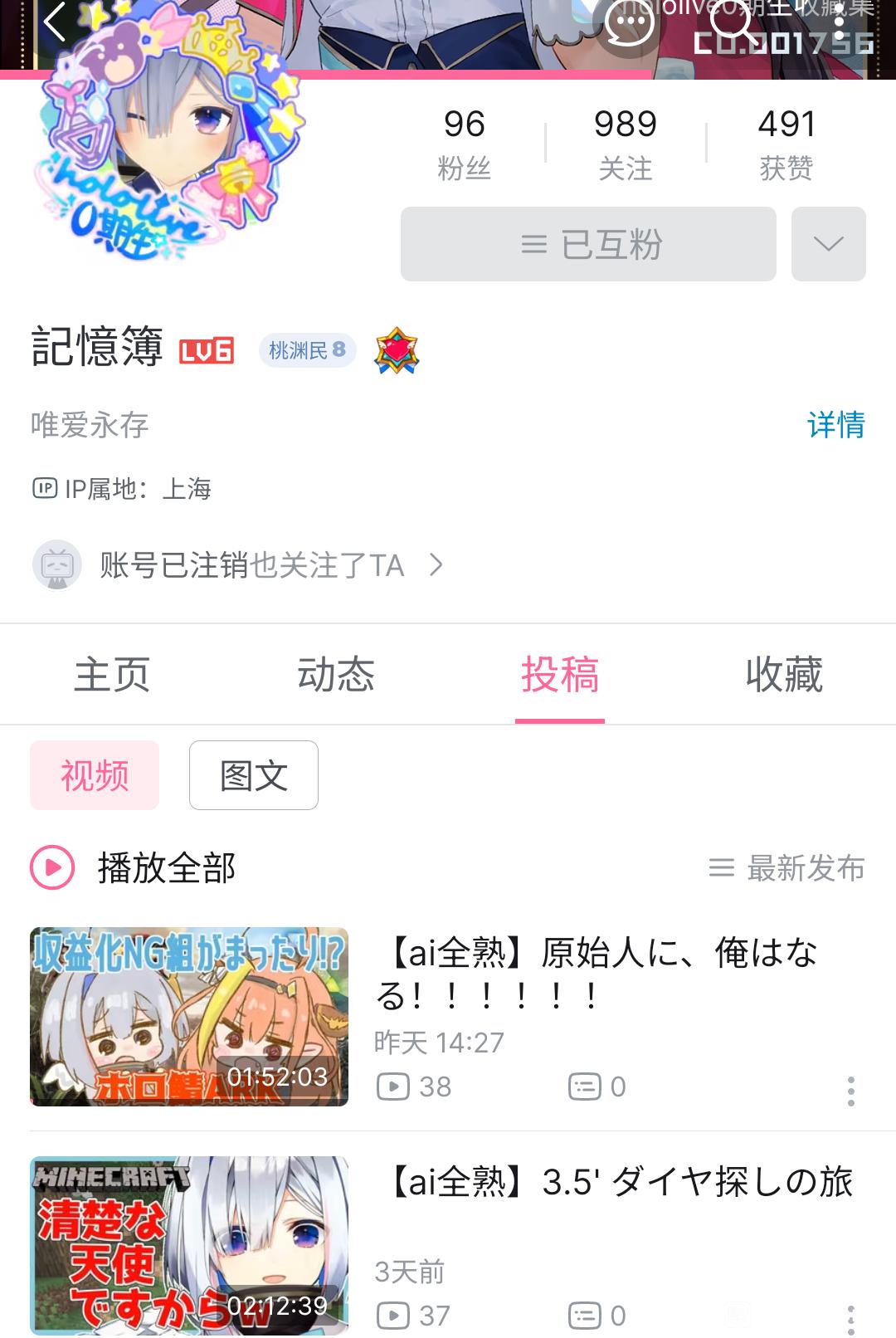The image size is (896, 1338).
Task: Open the 账号已注销也关注了TA row
Action: pos(249,565)
